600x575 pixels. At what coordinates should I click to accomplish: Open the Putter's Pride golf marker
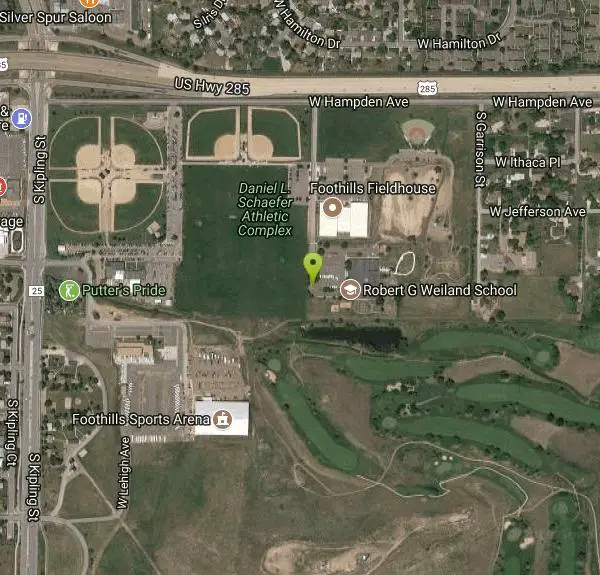tap(69, 291)
